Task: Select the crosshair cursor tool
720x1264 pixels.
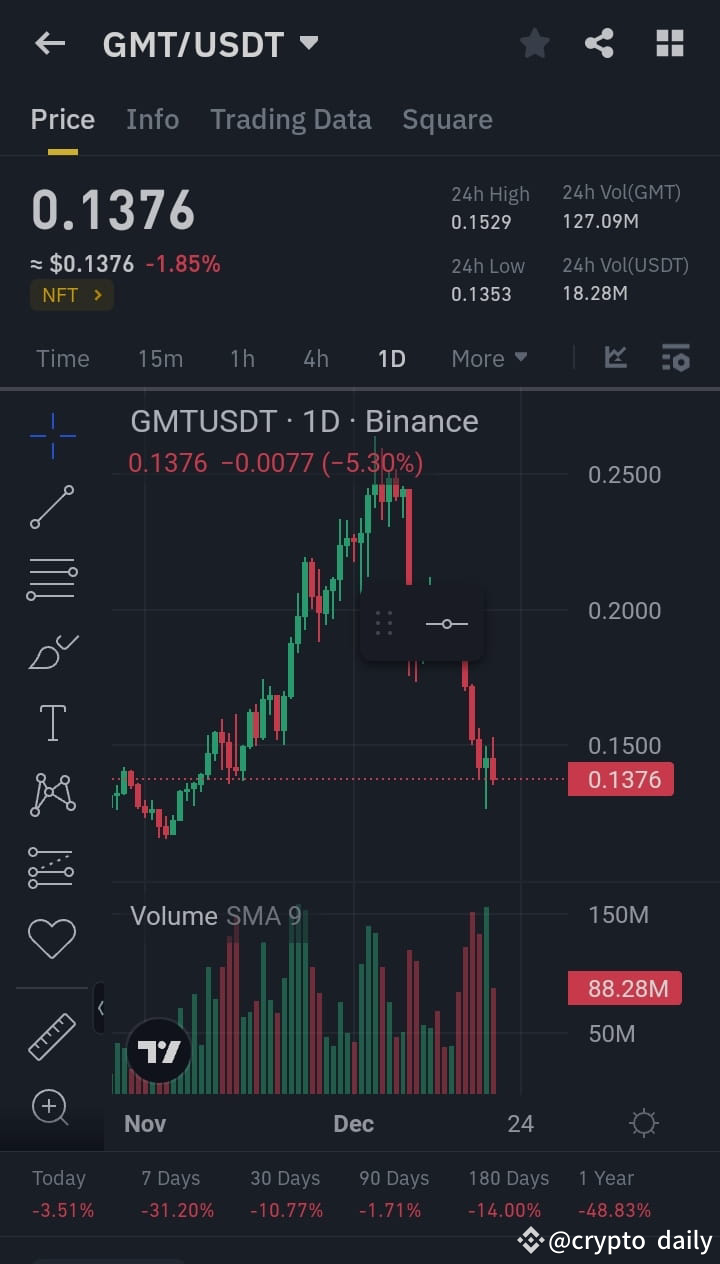Action: (52, 435)
